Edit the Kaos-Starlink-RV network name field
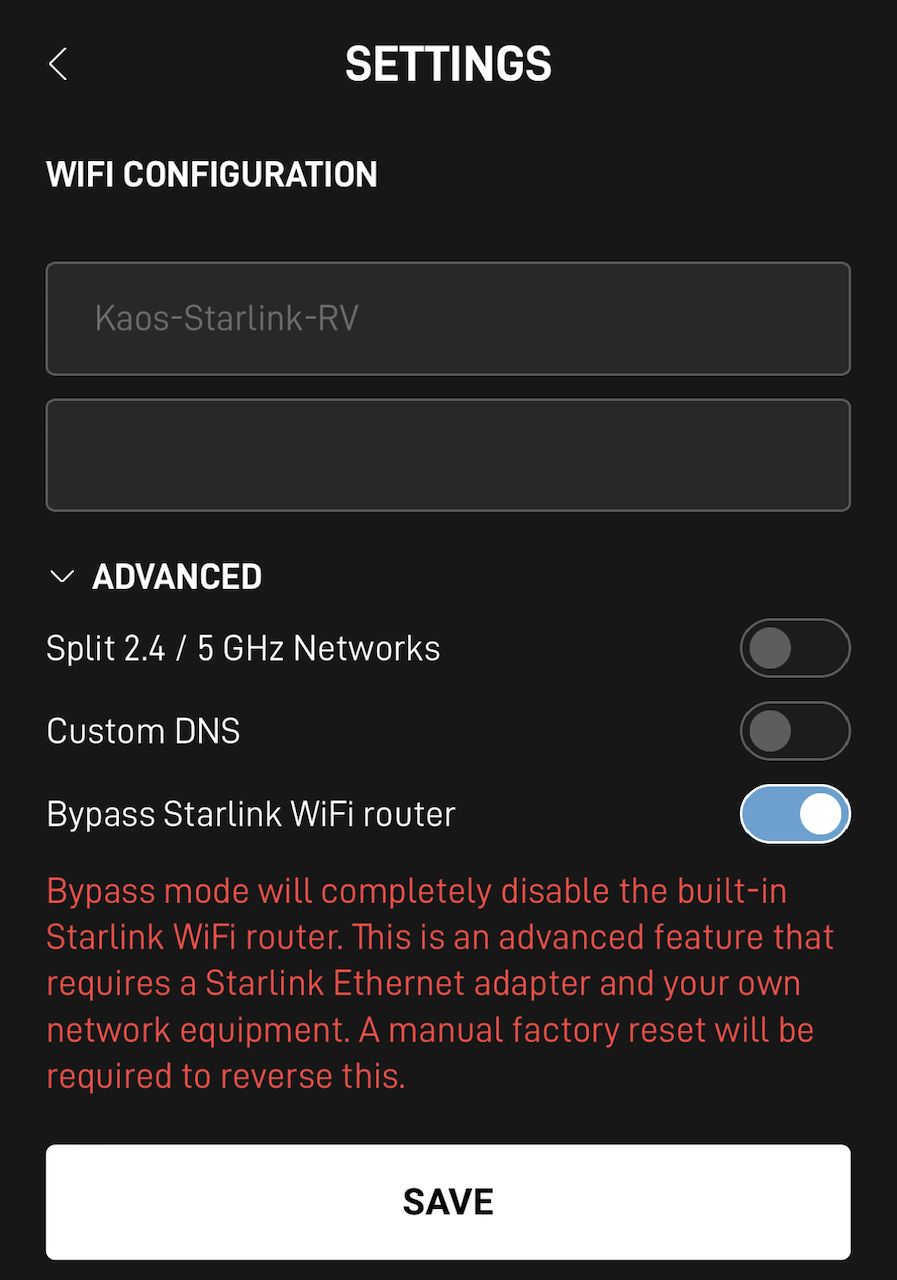This screenshot has height=1280, width=897. [448, 319]
